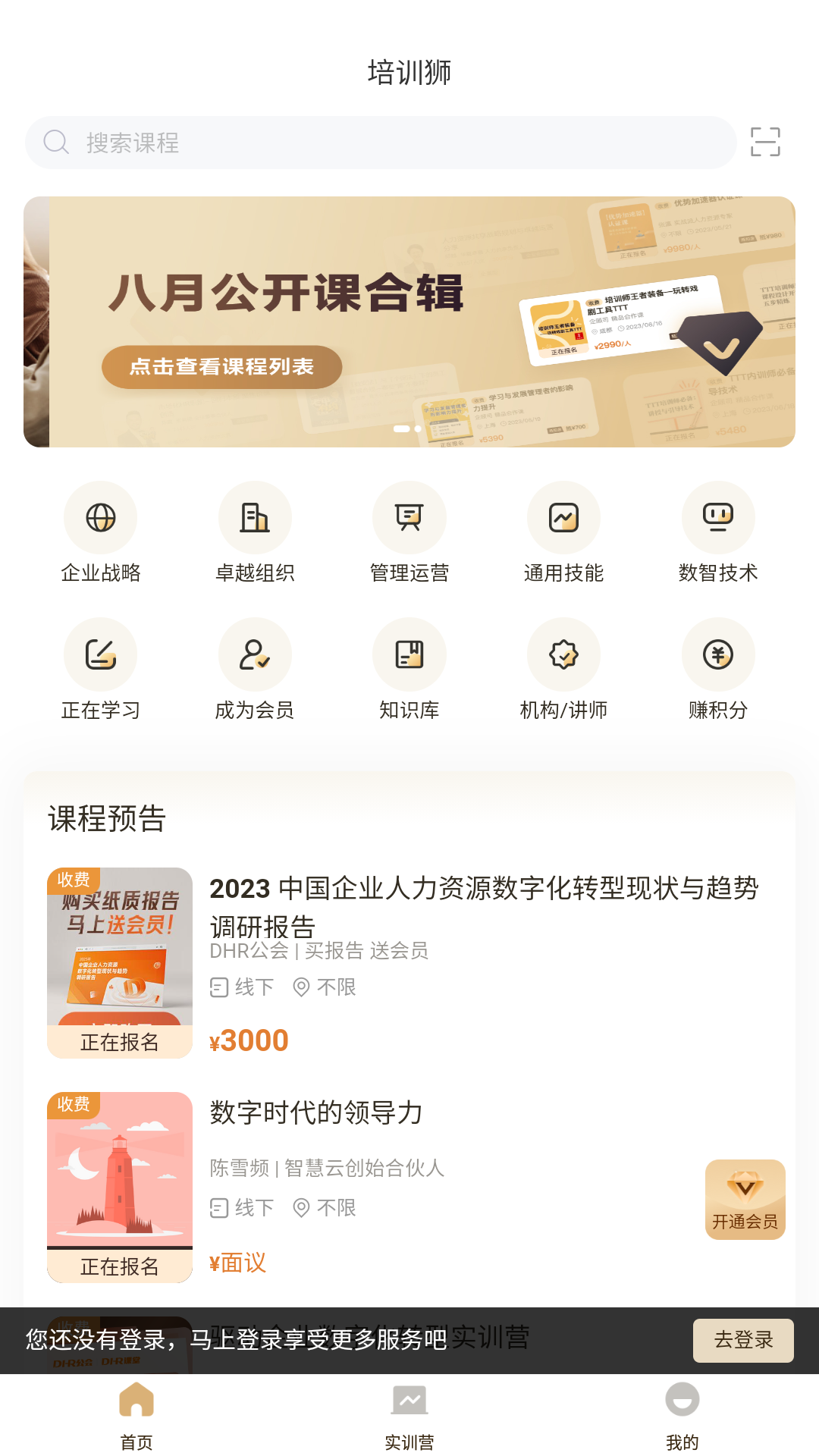The height and width of the screenshot is (1456, 819).
Task: Open the 管理运营 category icon
Action: tap(409, 518)
